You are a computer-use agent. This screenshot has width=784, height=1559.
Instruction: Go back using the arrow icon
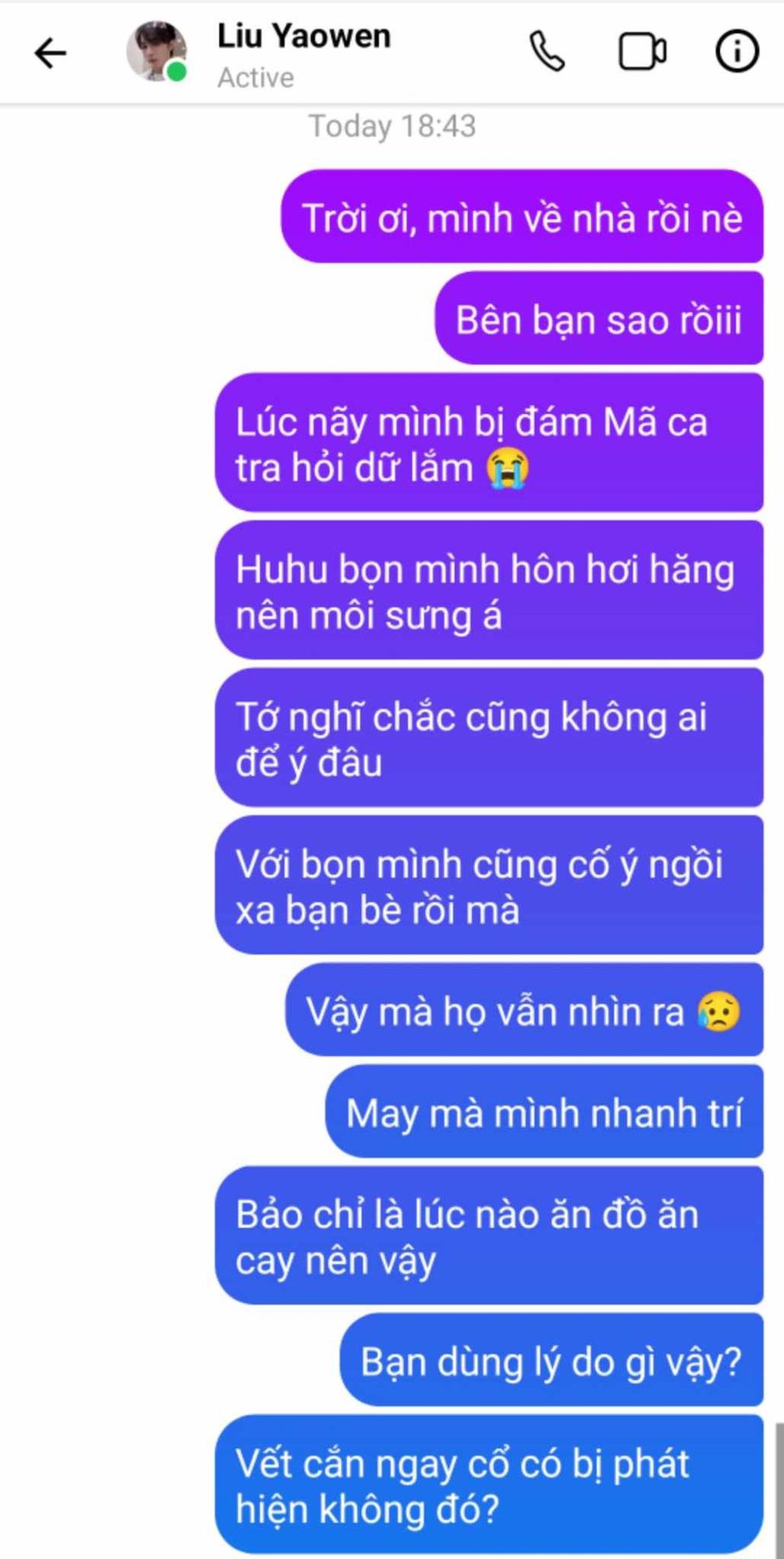pos(50,54)
